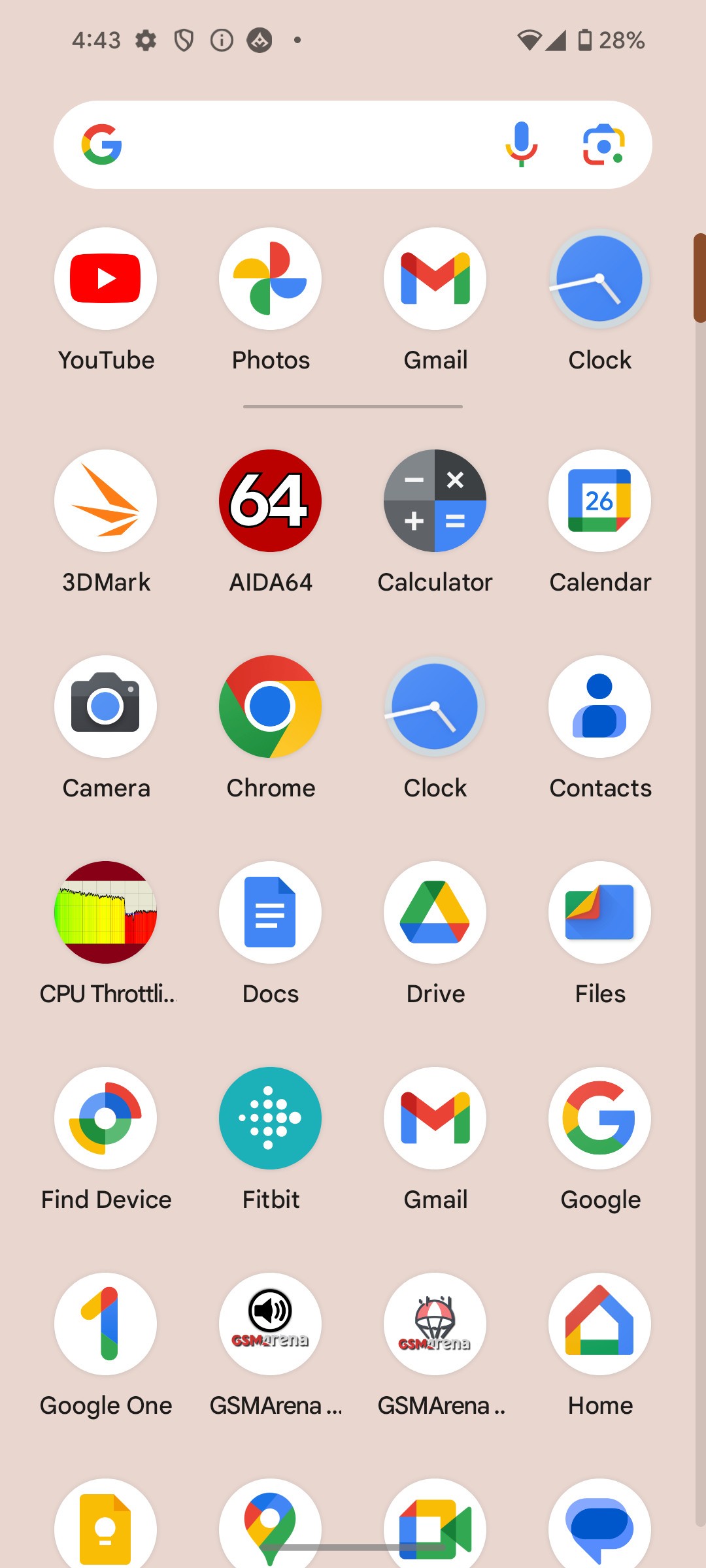Open Google Lens camera search
Screen dimensions: 706x1568
603,144
